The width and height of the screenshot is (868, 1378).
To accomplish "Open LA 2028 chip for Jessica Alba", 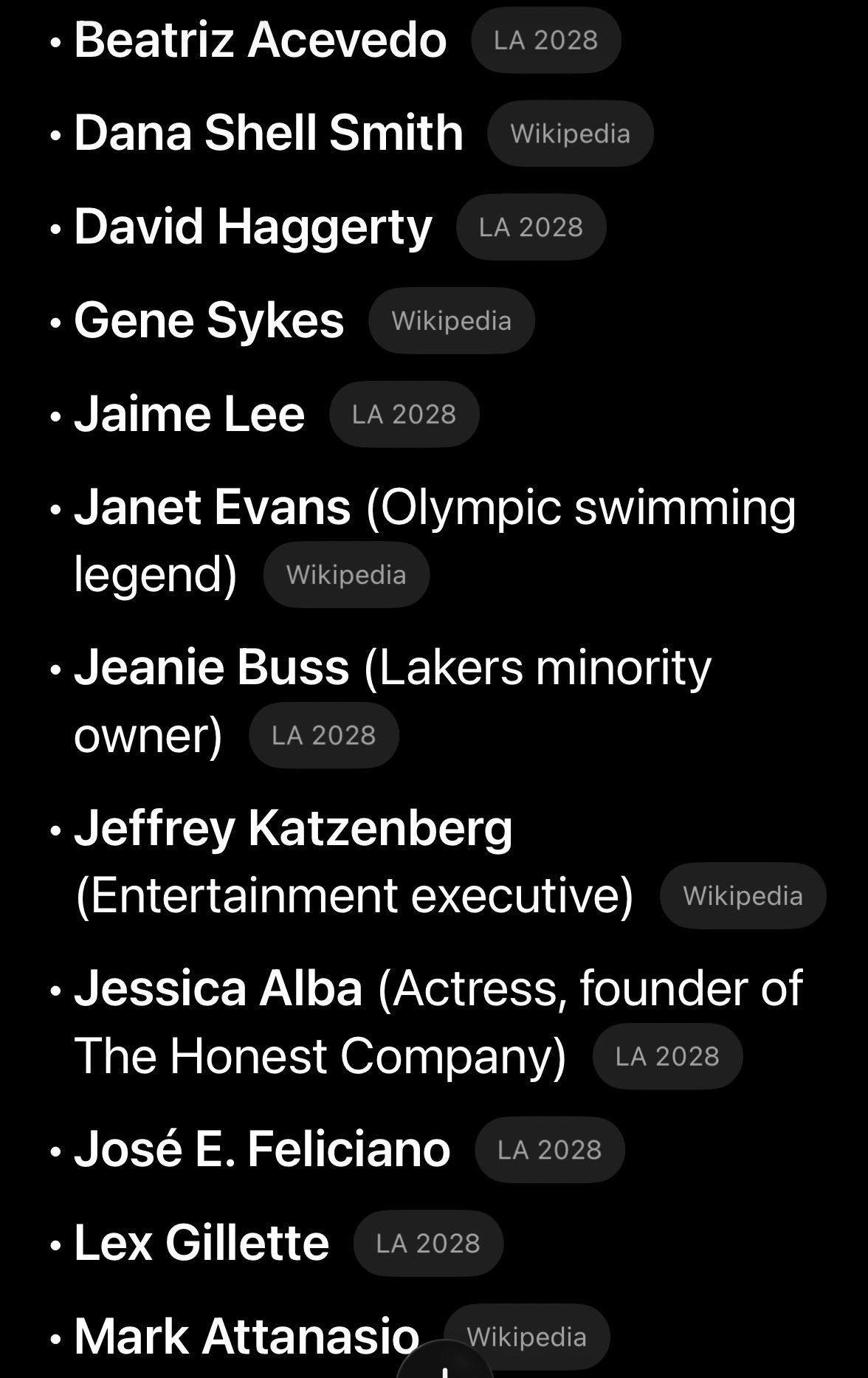I will pos(666,1057).
